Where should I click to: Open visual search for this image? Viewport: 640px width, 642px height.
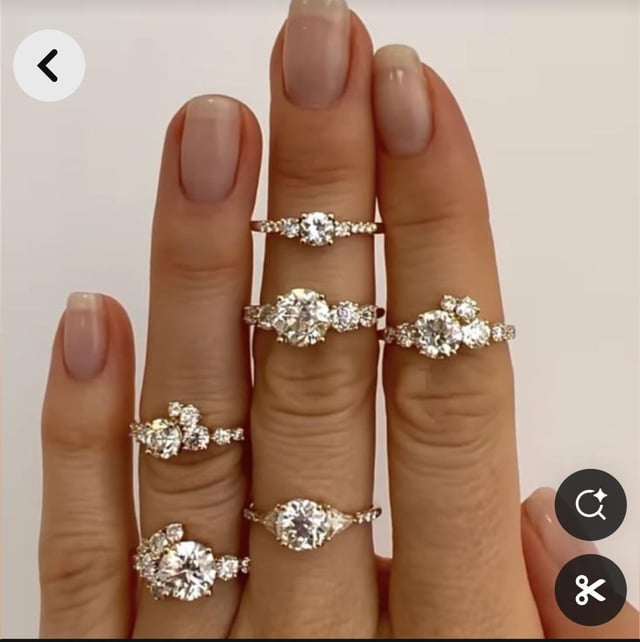tap(590, 505)
